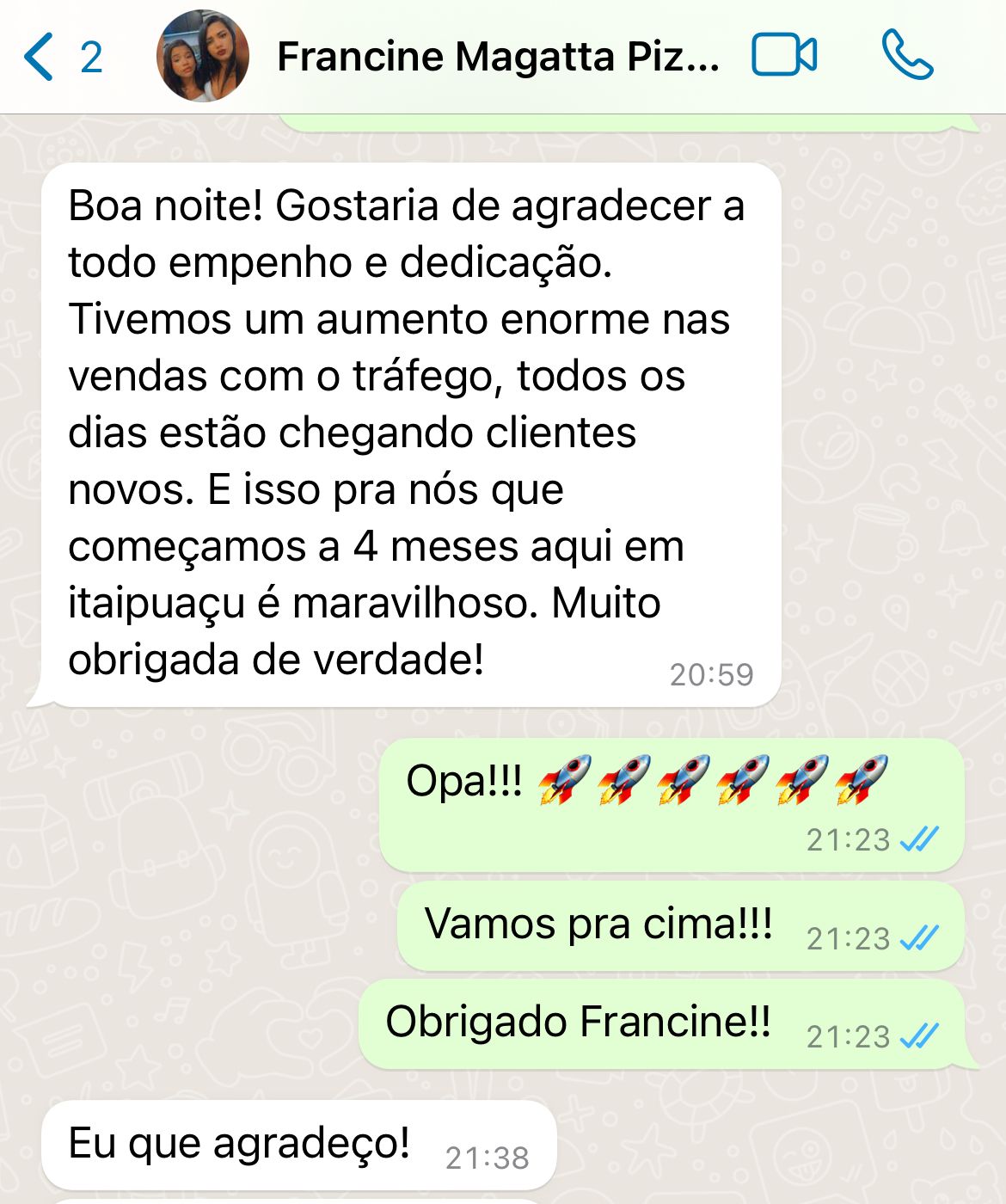Open Francine Magatta's contact info

(x=497, y=57)
